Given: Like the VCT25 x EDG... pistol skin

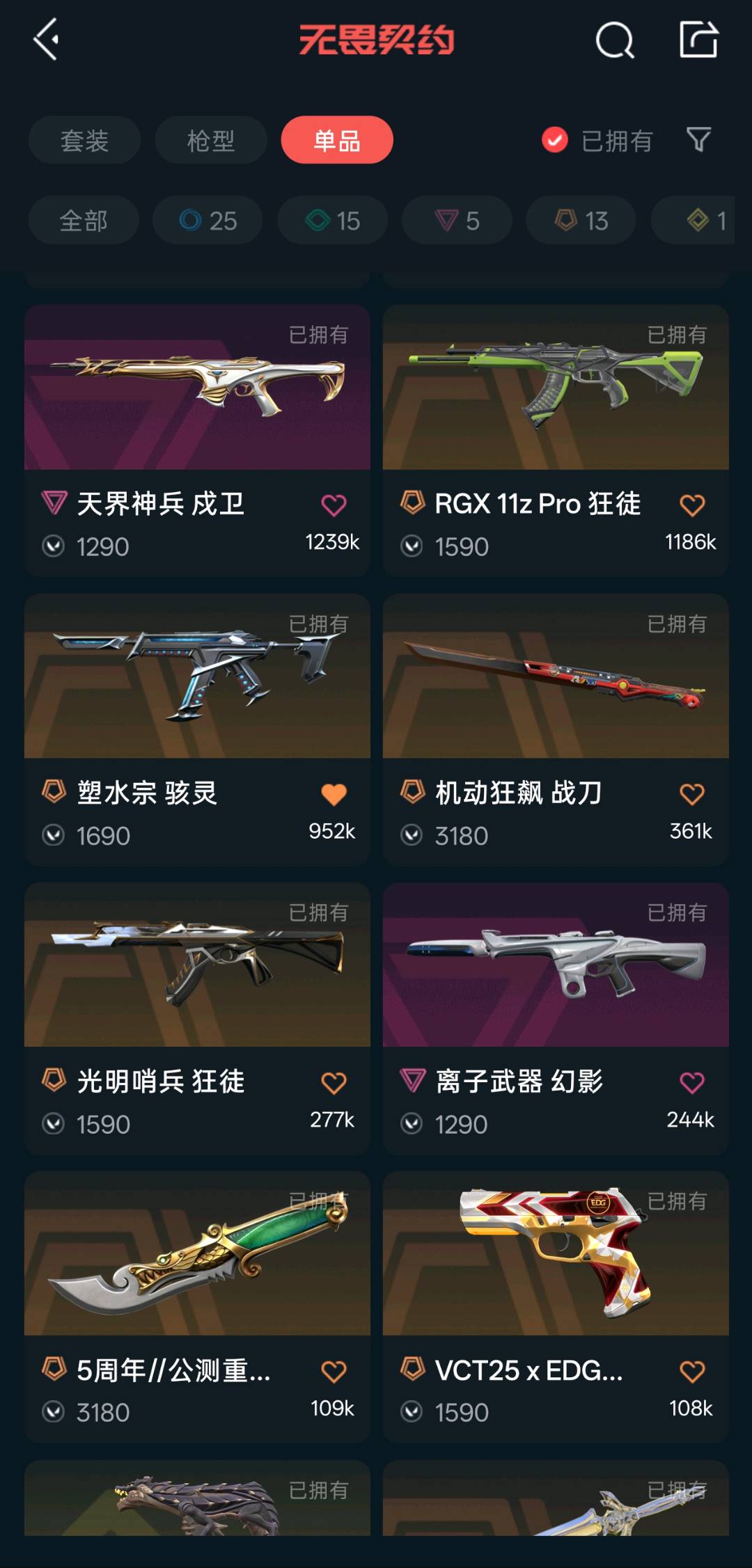Looking at the screenshot, I should (692, 1372).
